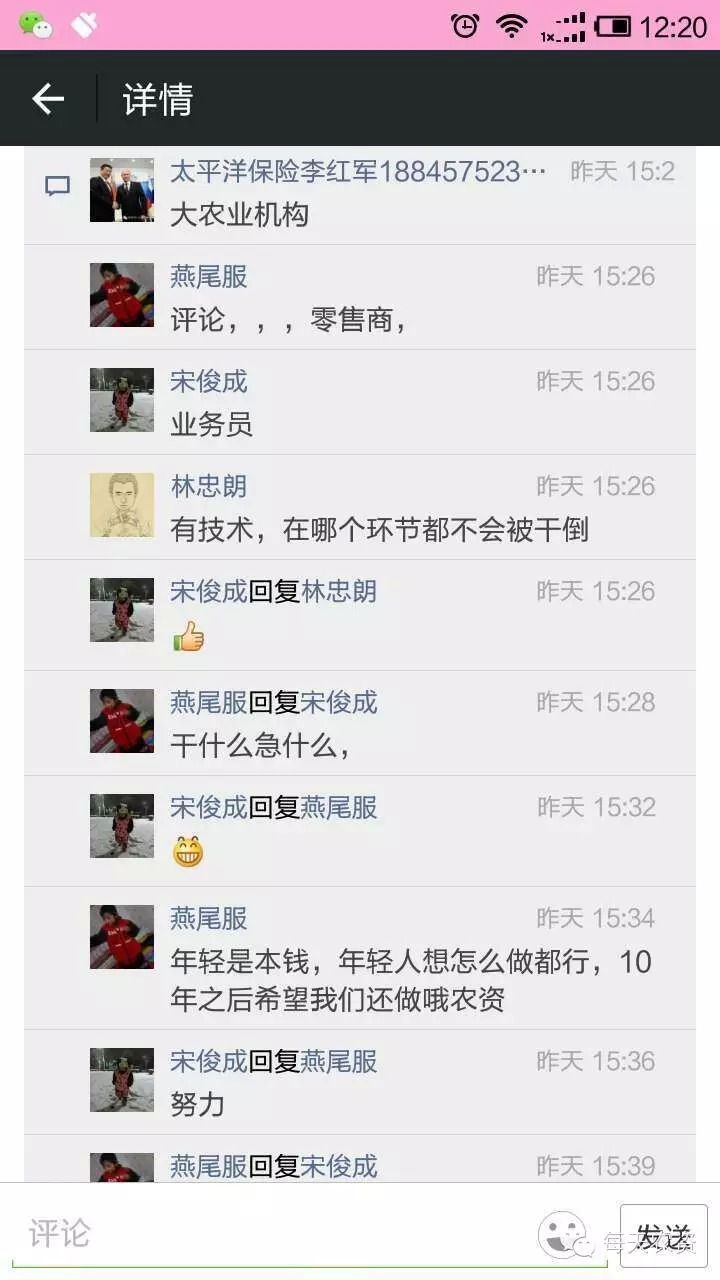
Task: Open 林忠朗's sketch avatar
Action: [x=122, y=505]
